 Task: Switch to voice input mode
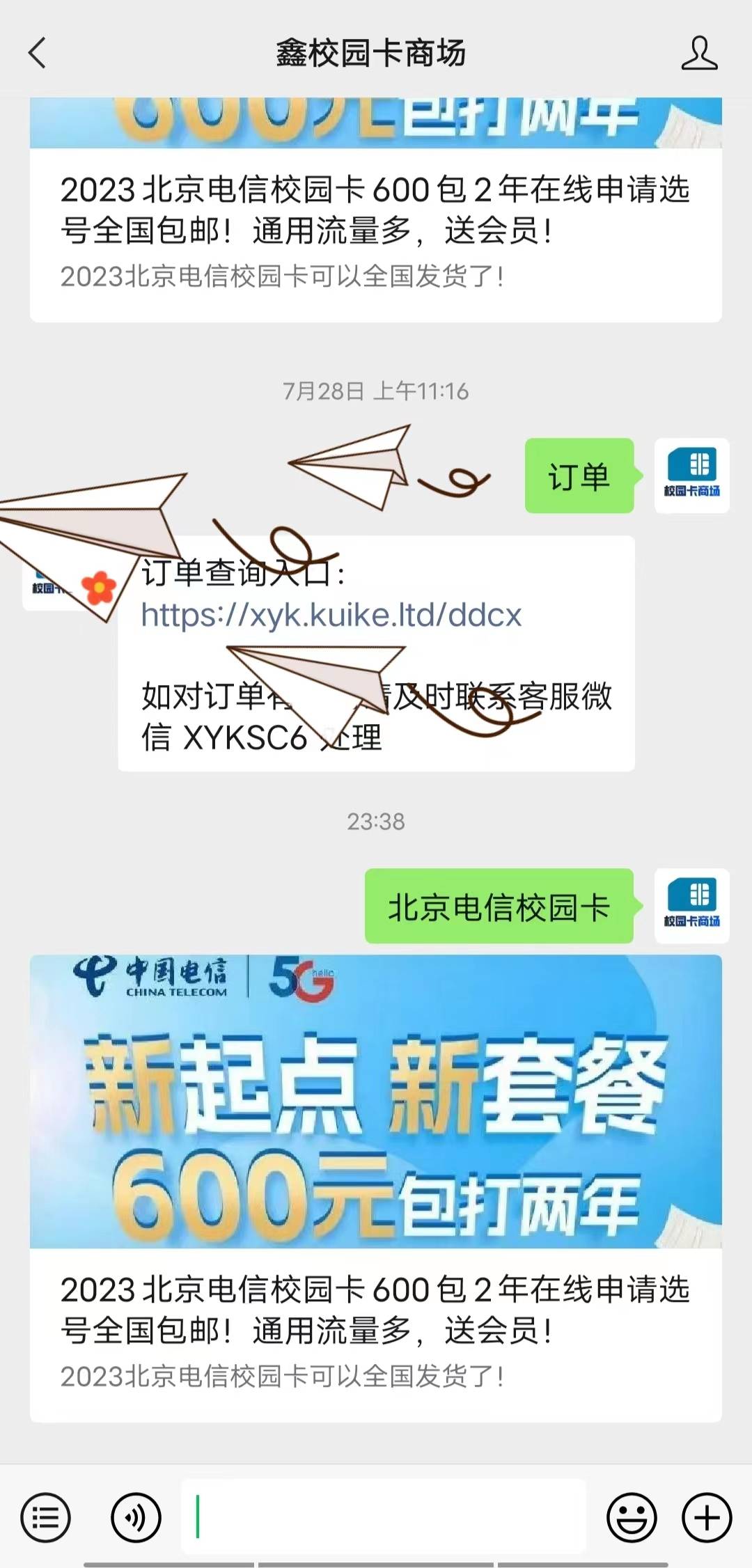click(136, 1517)
